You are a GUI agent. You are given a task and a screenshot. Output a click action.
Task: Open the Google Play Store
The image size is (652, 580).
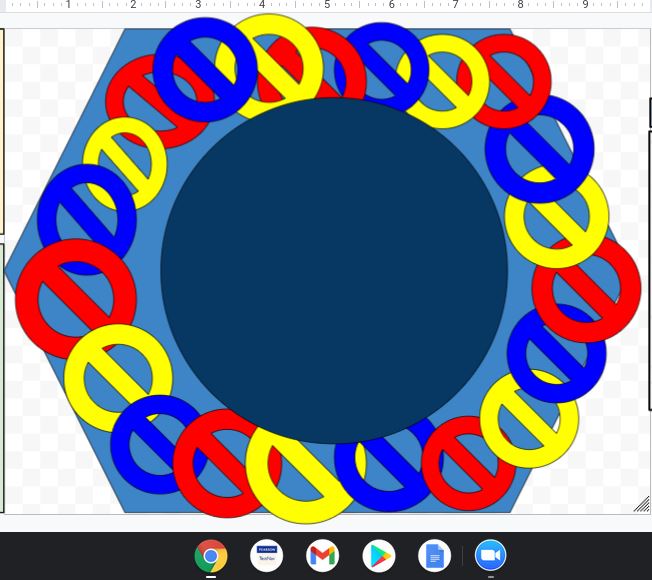(378, 555)
